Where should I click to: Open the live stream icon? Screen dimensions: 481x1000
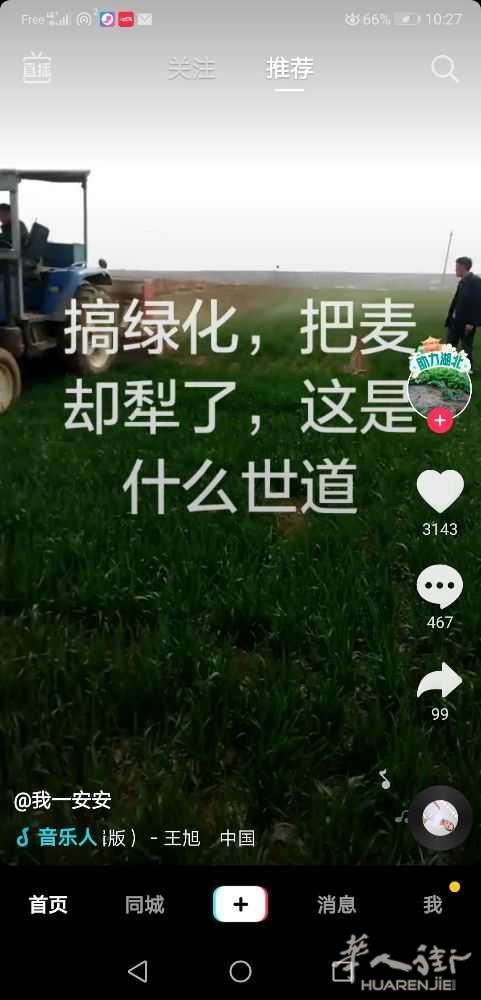[36, 68]
